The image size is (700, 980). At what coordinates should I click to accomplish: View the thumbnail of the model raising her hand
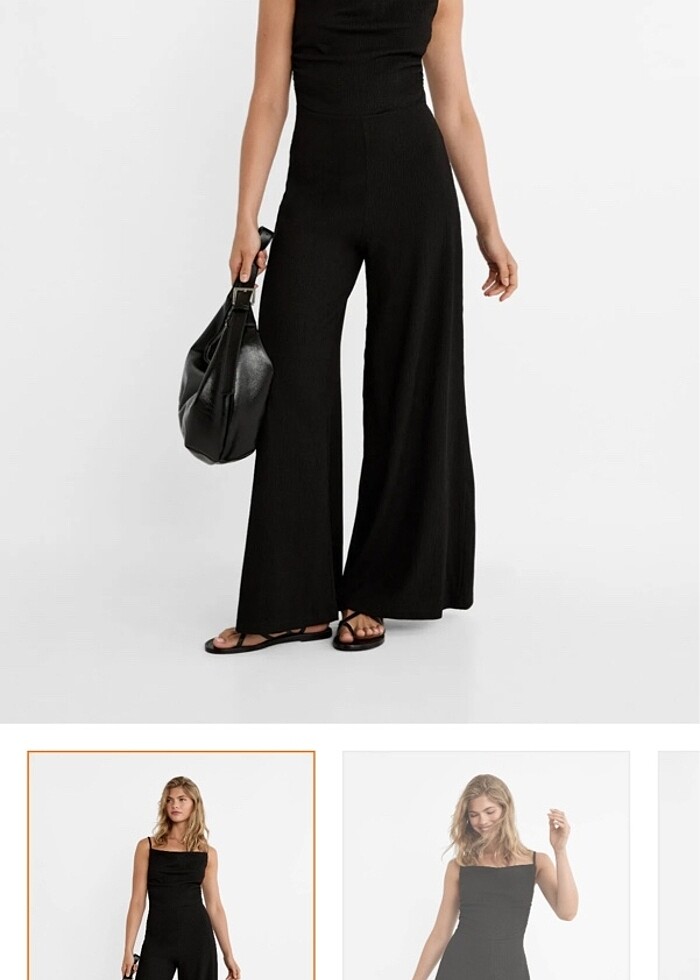pyautogui.click(x=486, y=865)
